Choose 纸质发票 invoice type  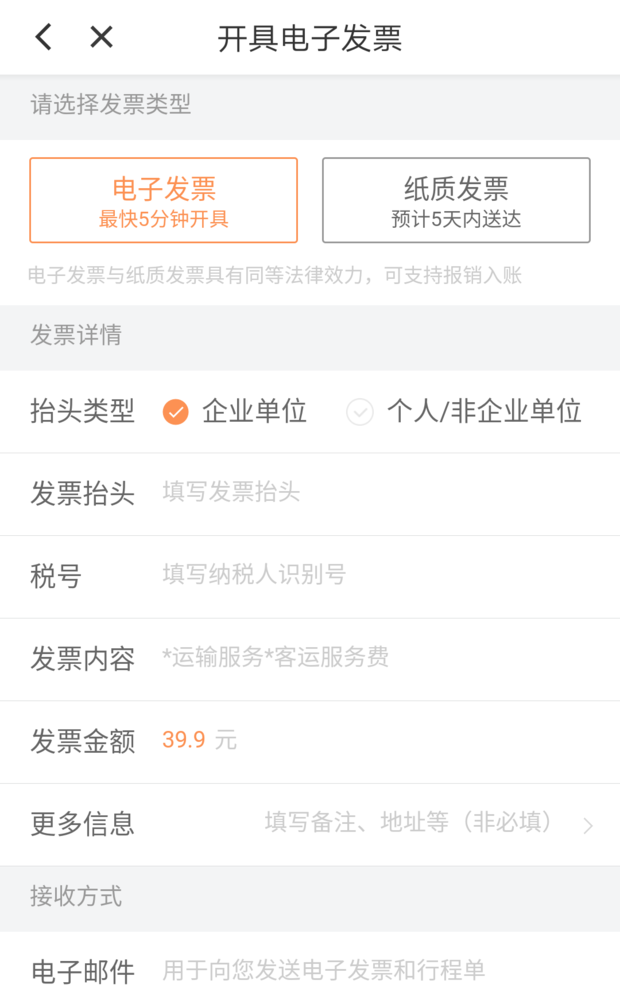pos(456,200)
